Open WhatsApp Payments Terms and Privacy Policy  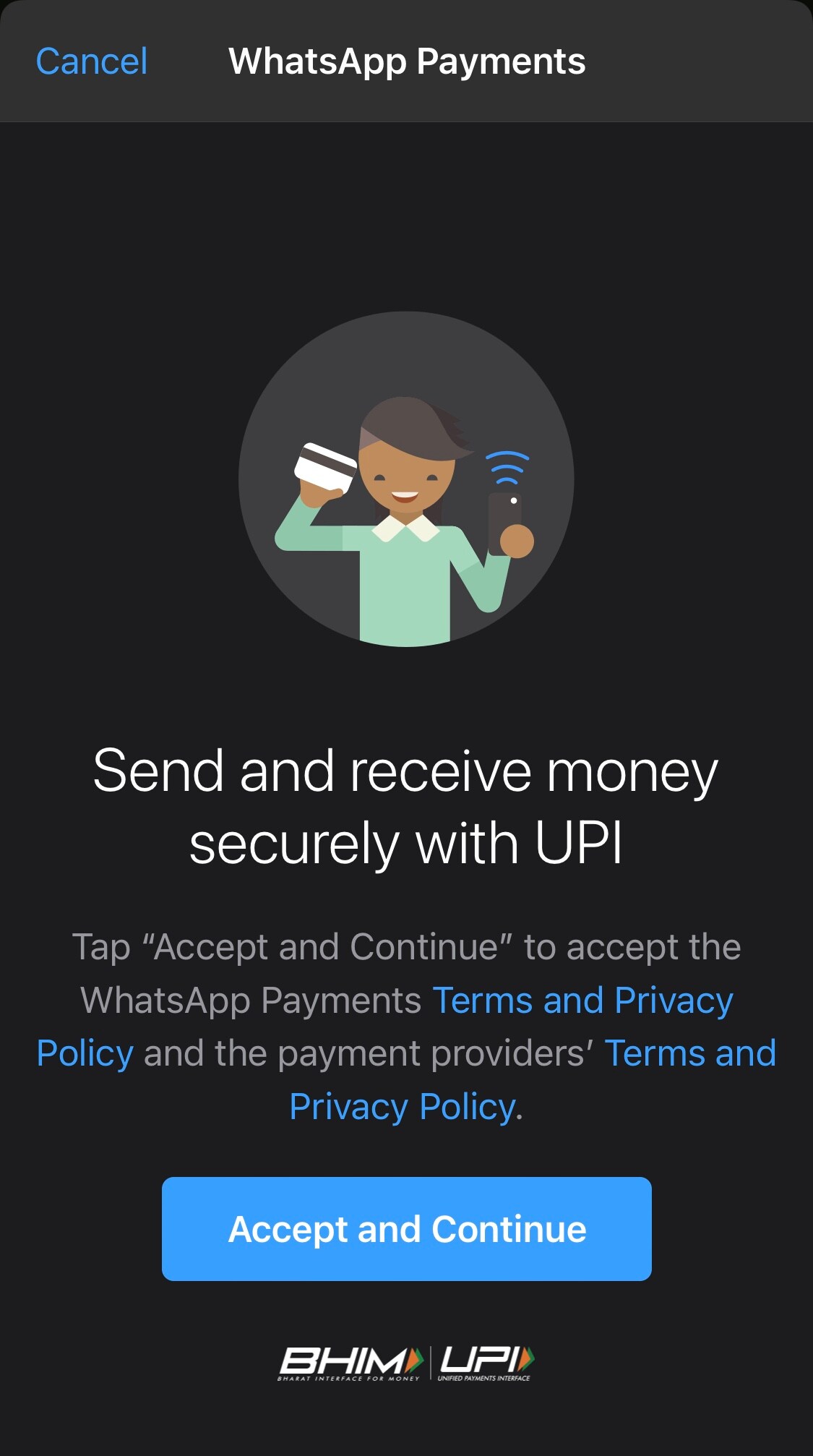[x=582, y=1001]
